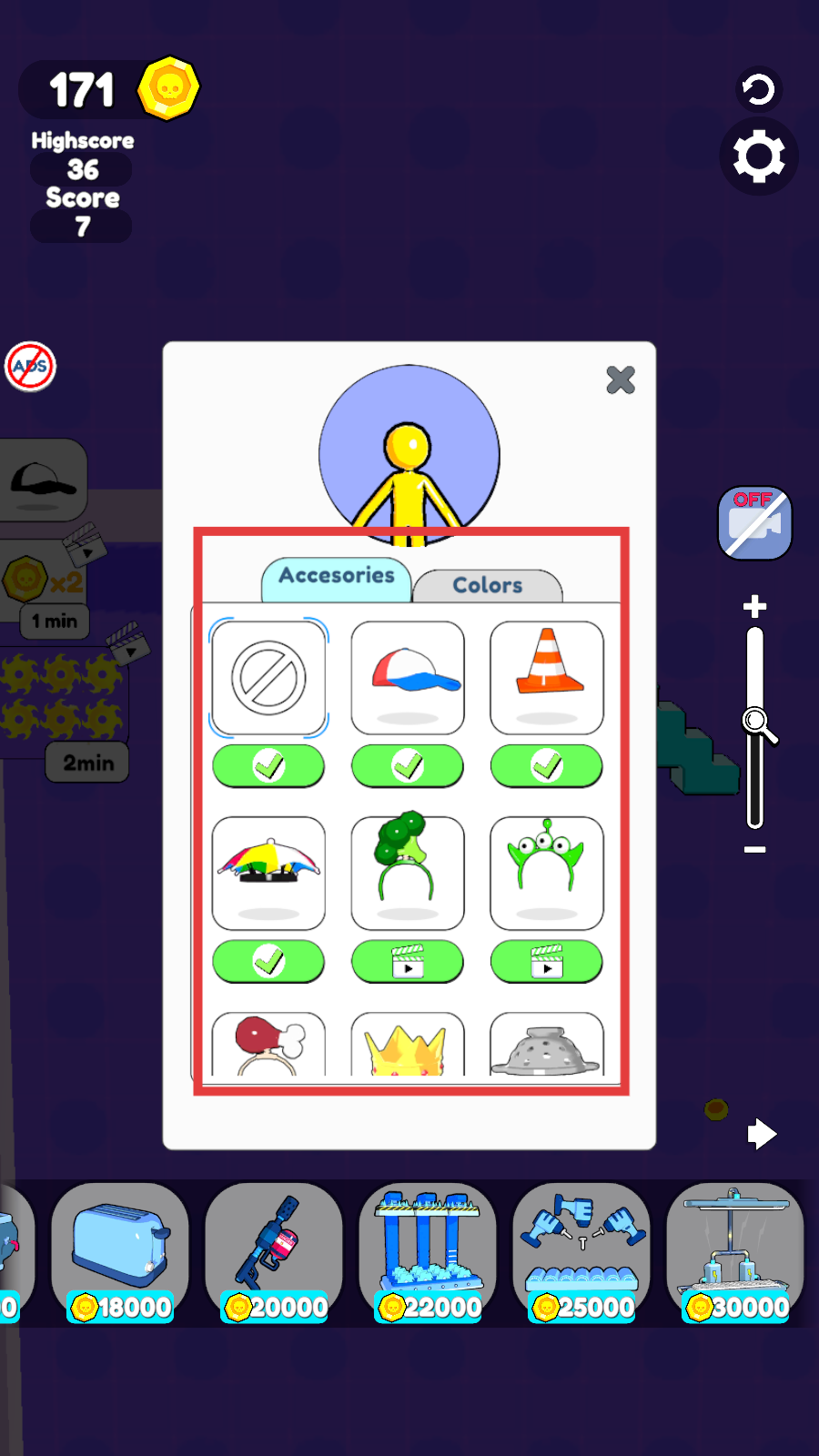819x1456 pixels.
Task: Watch ad to unlock alien eyes headband
Action: click(546, 962)
